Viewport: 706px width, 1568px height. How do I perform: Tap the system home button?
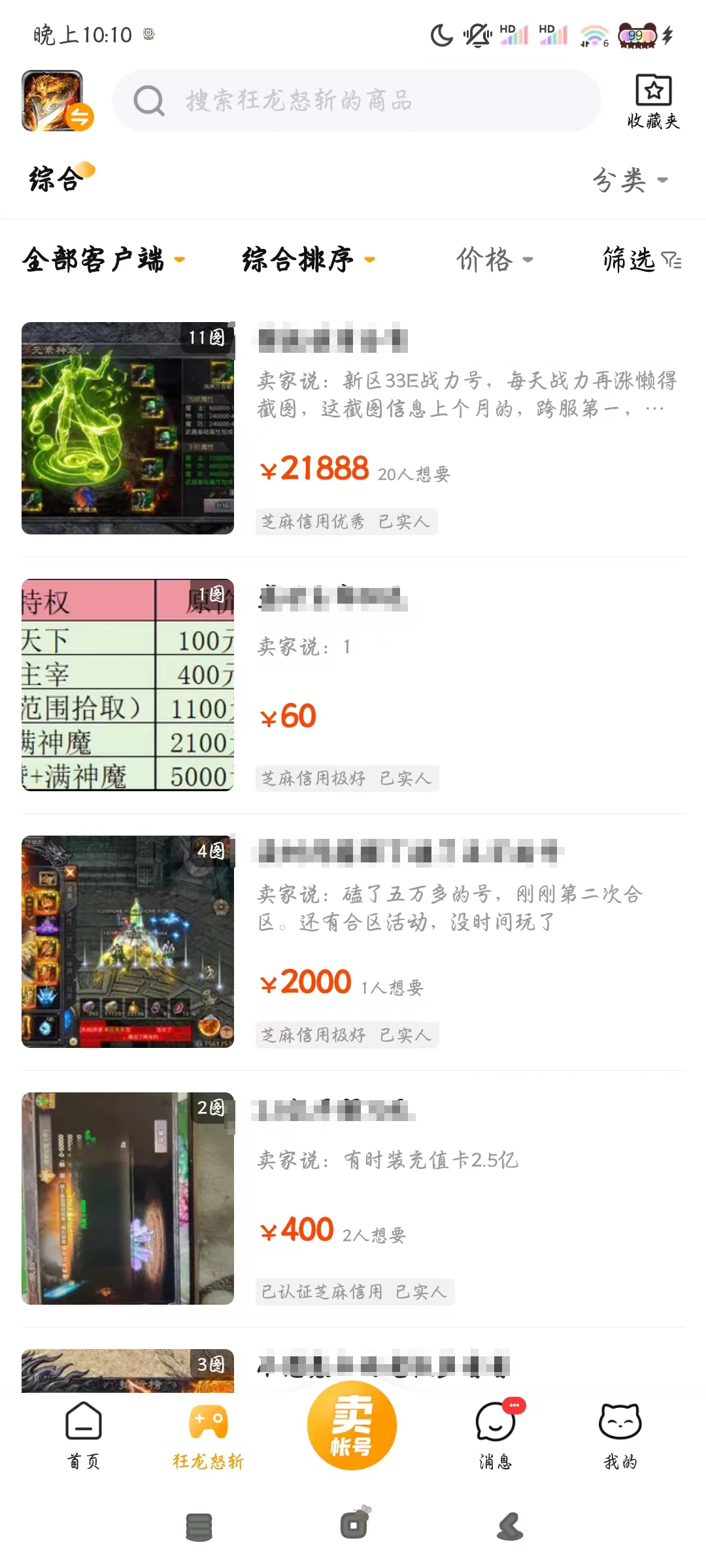pos(354,1526)
